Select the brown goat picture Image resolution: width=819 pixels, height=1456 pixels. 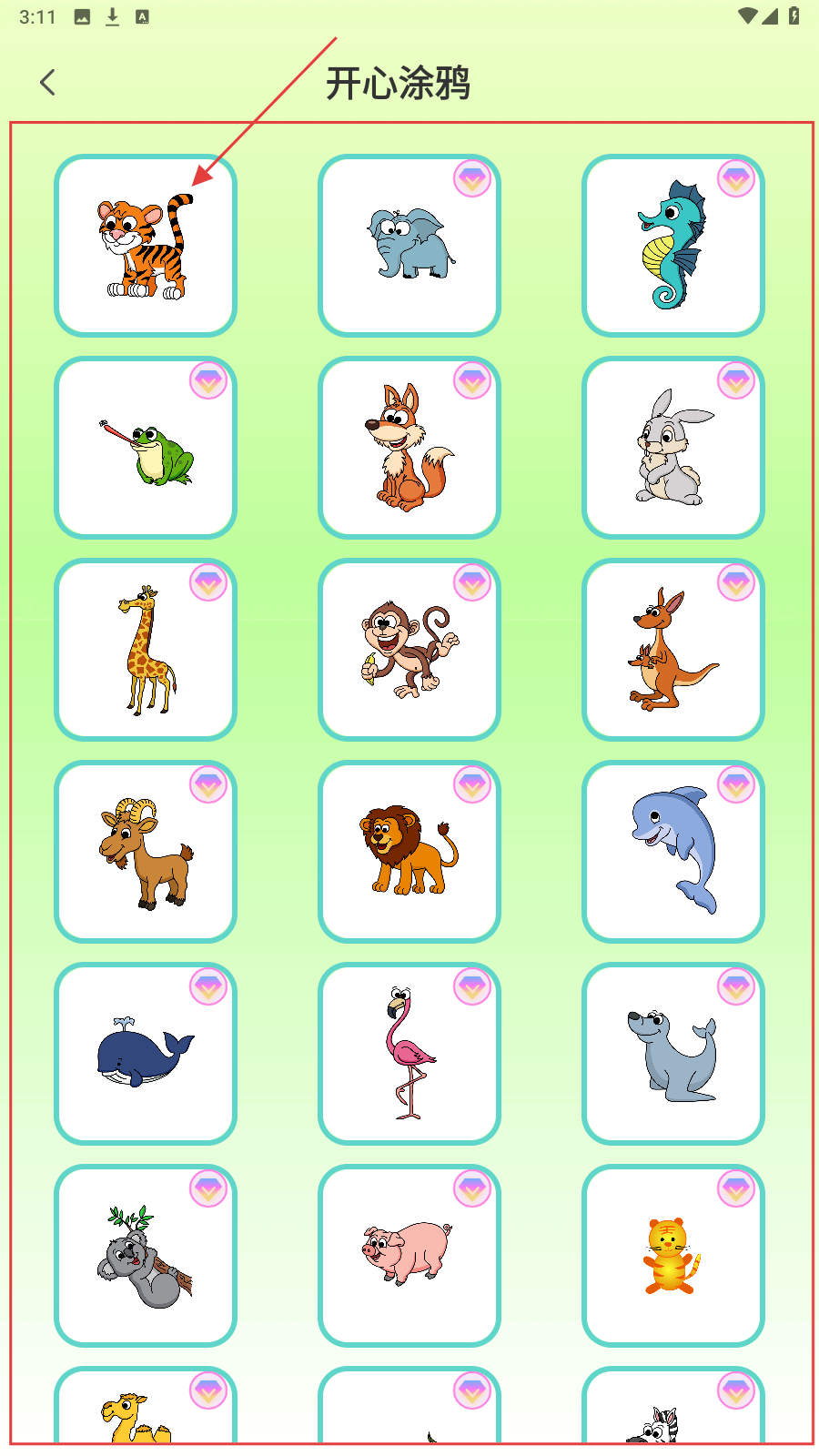click(146, 852)
